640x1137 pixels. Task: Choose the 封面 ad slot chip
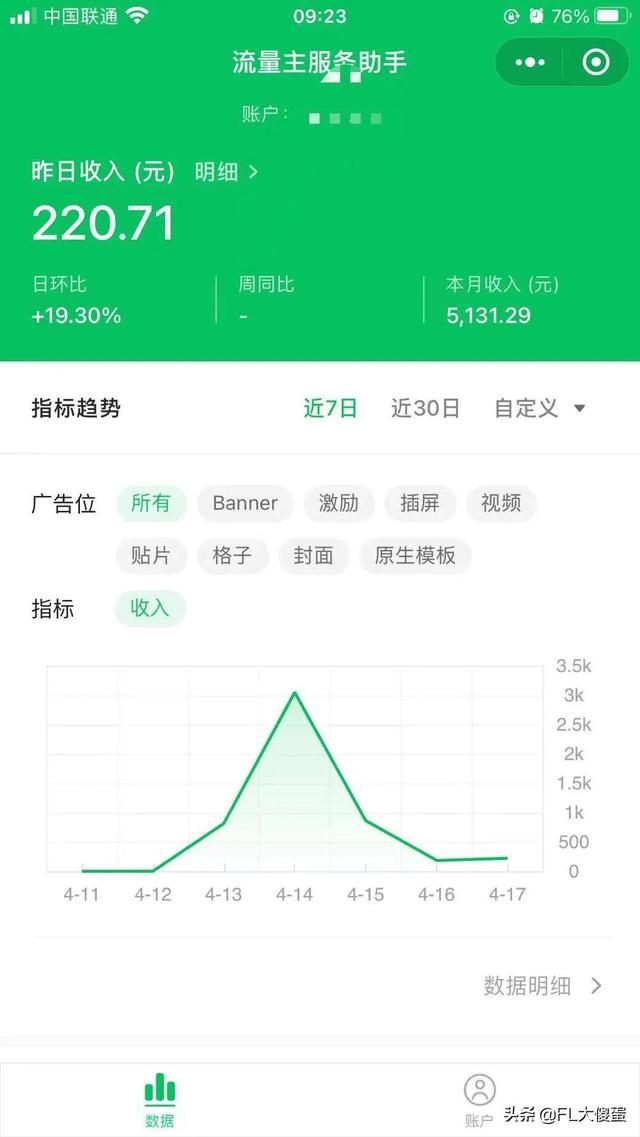click(313, 556)
